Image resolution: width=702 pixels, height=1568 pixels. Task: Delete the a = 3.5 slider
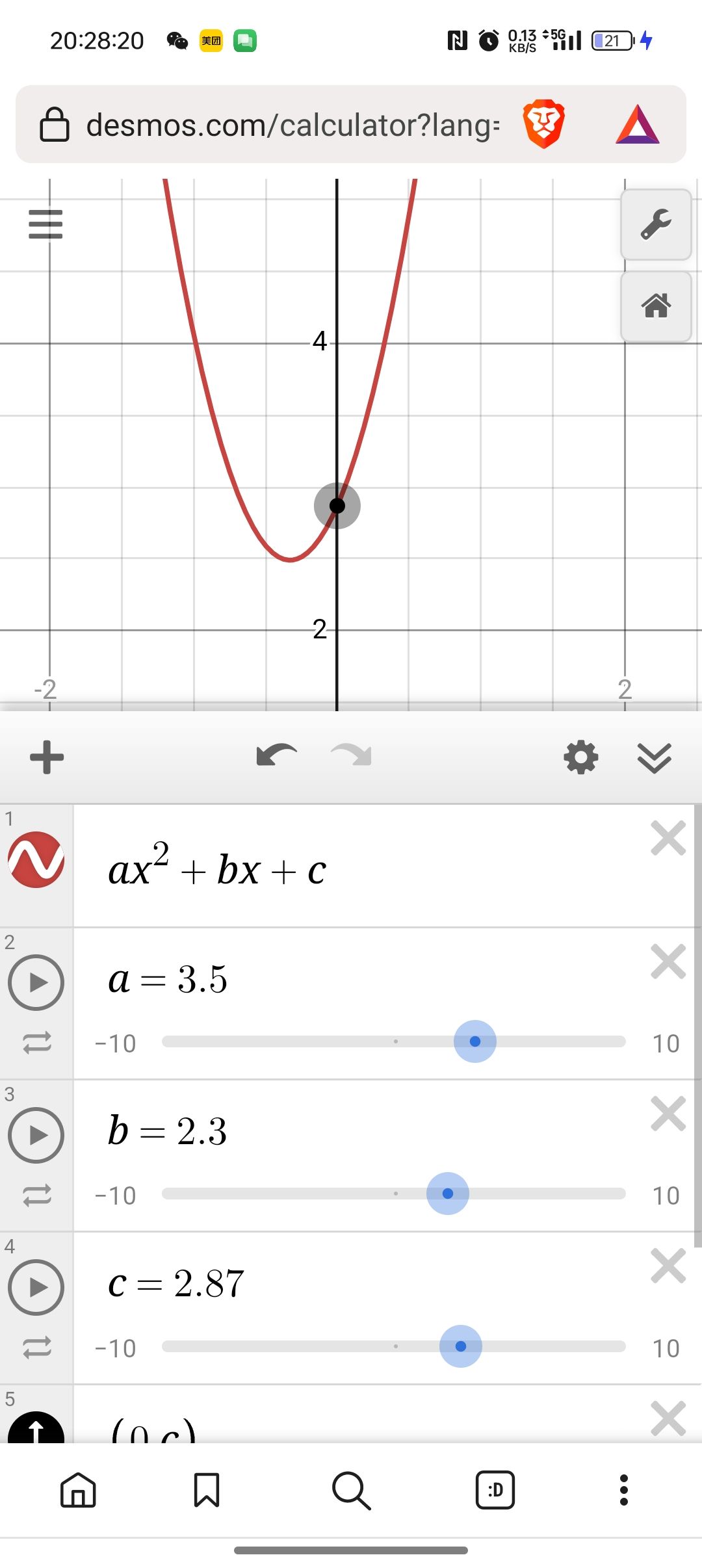668,961
